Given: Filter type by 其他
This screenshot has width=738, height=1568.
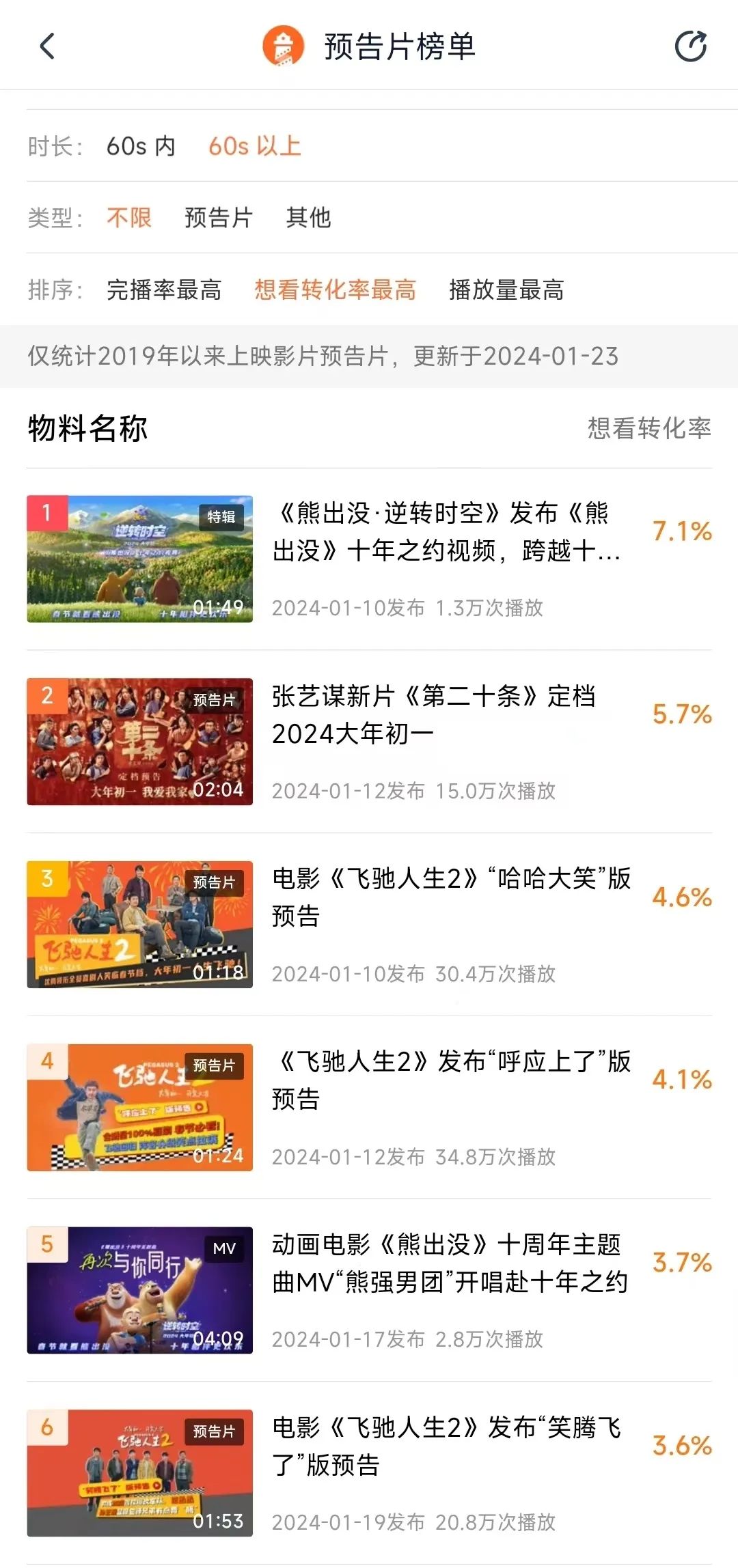Looking at the screenshot, I should click(308, 218).
